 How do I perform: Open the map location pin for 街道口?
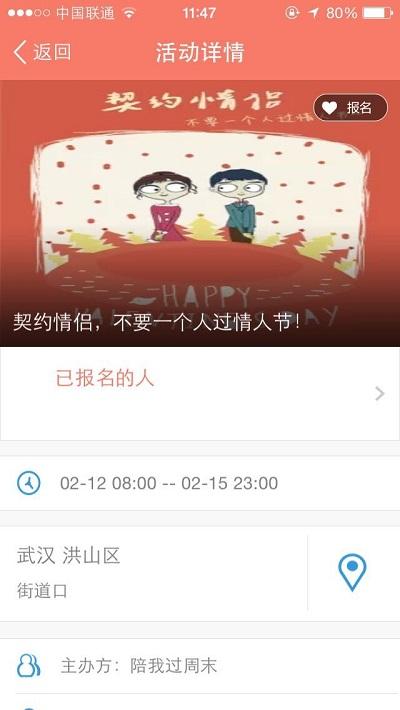pyautogui.click(x=352, y=572)
